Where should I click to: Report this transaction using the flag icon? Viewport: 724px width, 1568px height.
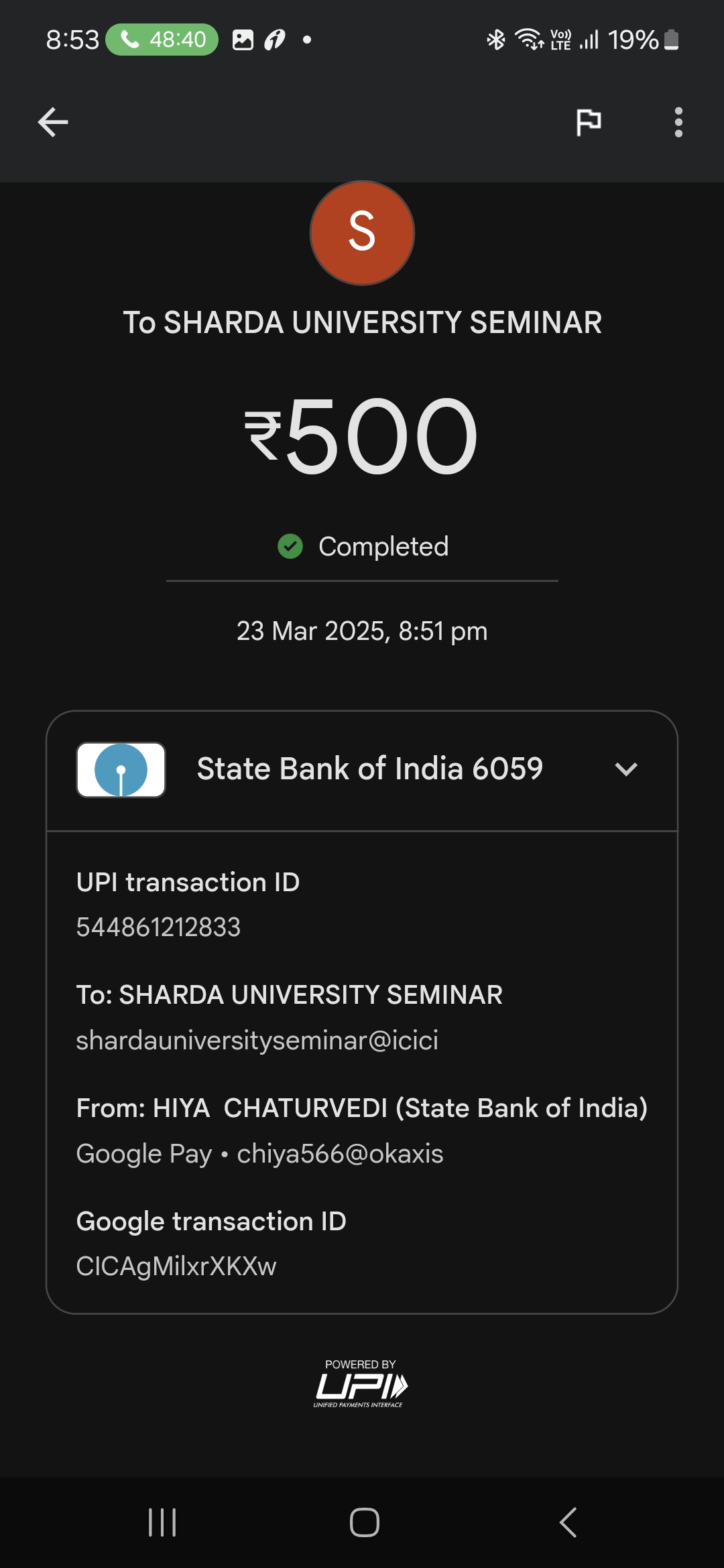click(589, 122)
